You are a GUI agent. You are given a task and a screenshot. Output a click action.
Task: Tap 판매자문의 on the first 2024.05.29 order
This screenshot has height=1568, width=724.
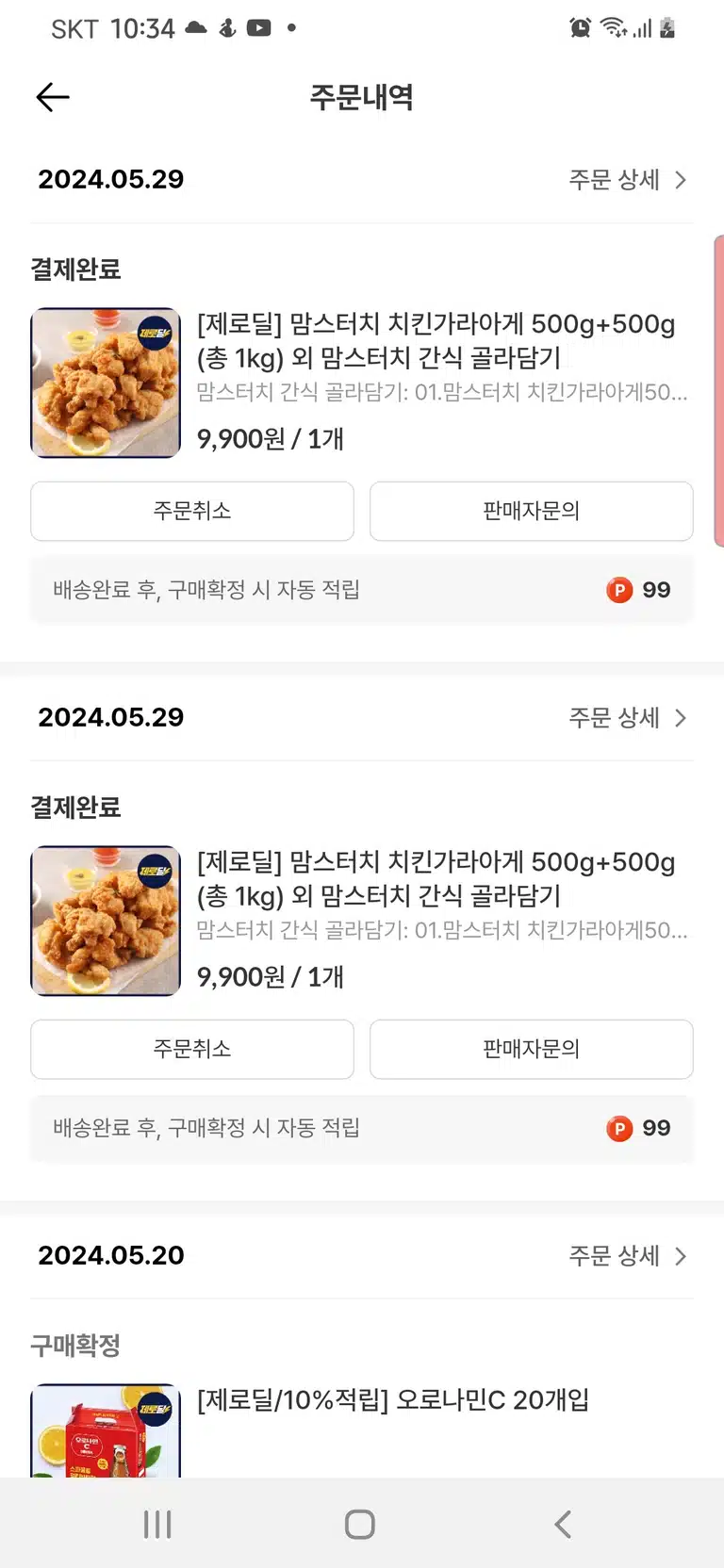[x=531, y=511]
